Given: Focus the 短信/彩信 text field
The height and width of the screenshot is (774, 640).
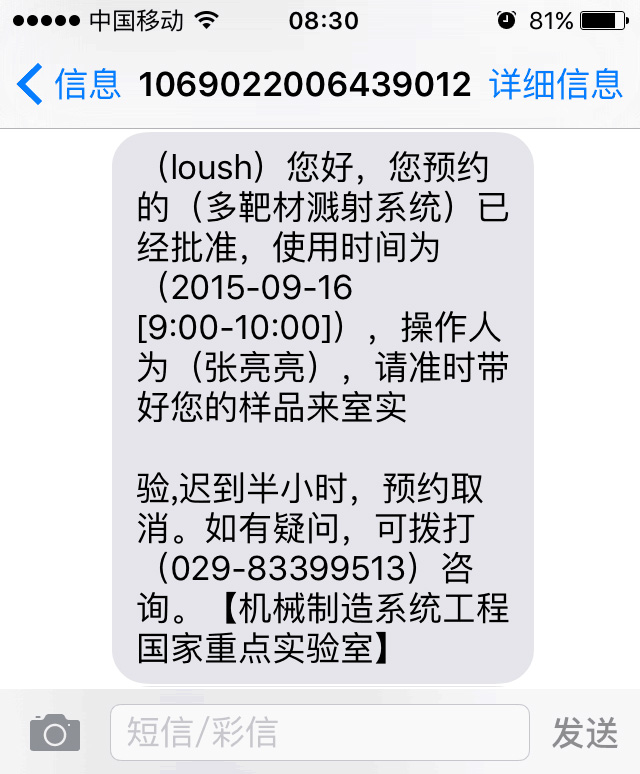Looking at the screenshot, I should tap(319, 733).
